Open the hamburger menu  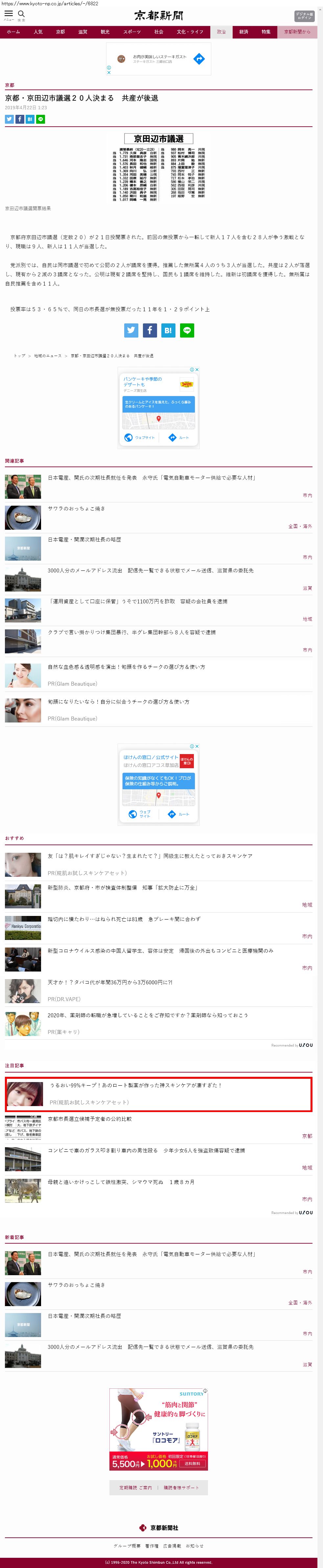9,14
